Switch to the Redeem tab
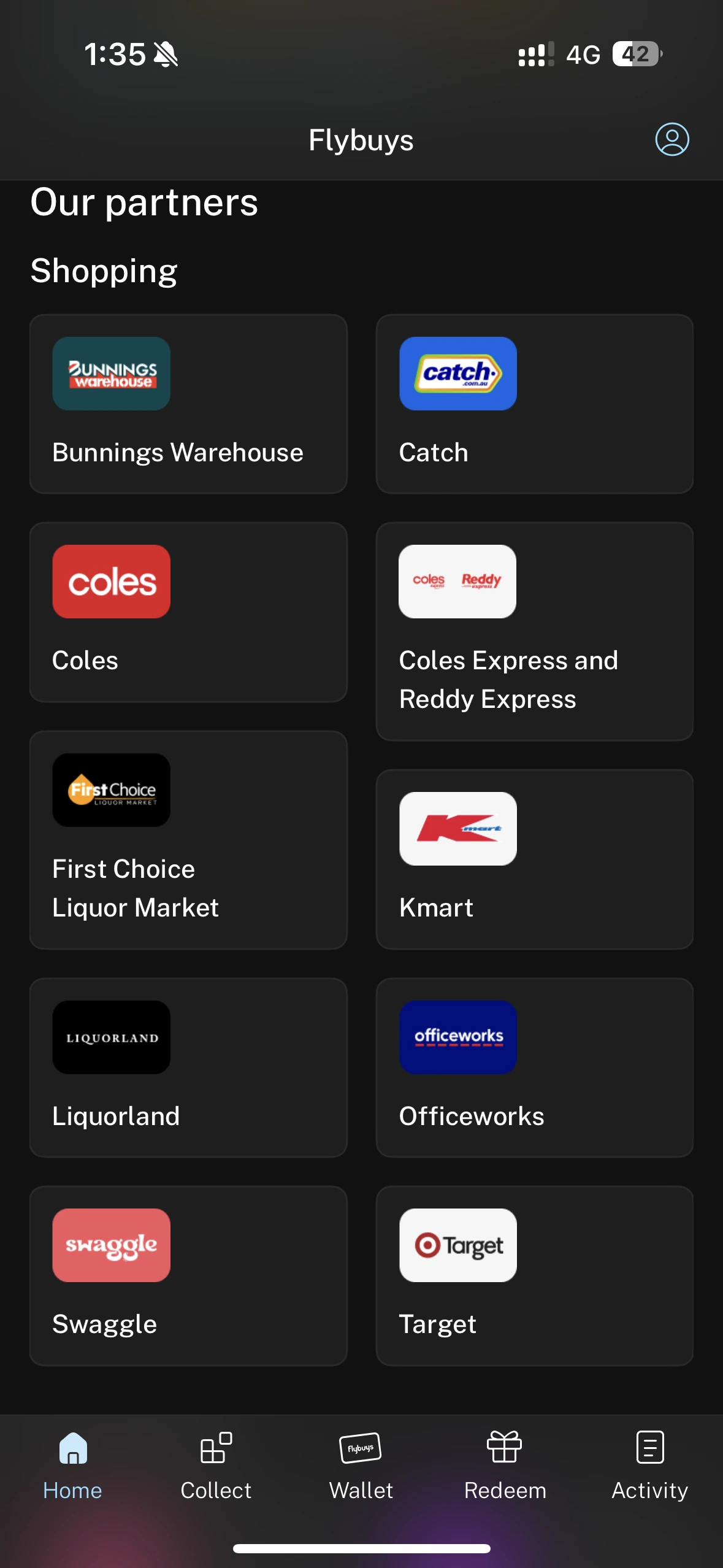This screenshot has height=1568, width=723. click(x=505, y=1466)
